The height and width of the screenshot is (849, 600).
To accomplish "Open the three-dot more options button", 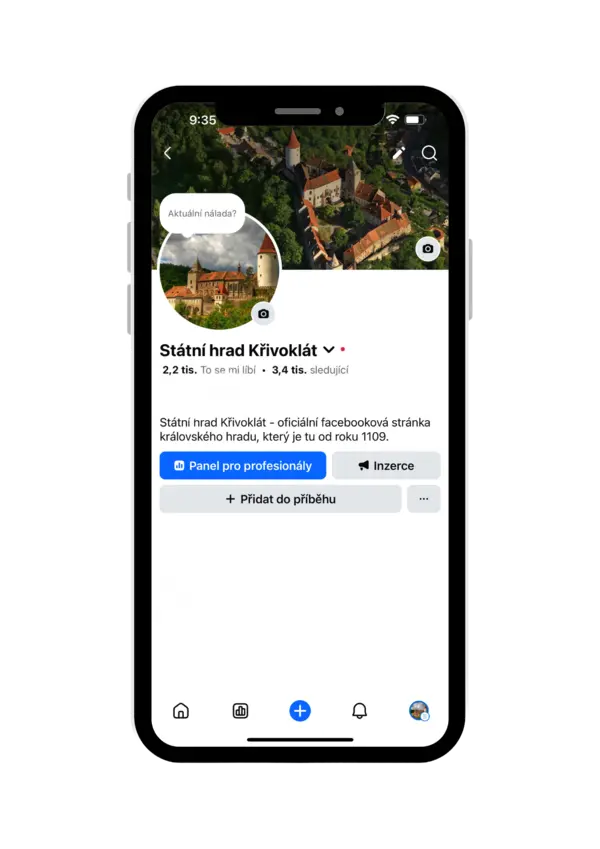I will point(423,499).
